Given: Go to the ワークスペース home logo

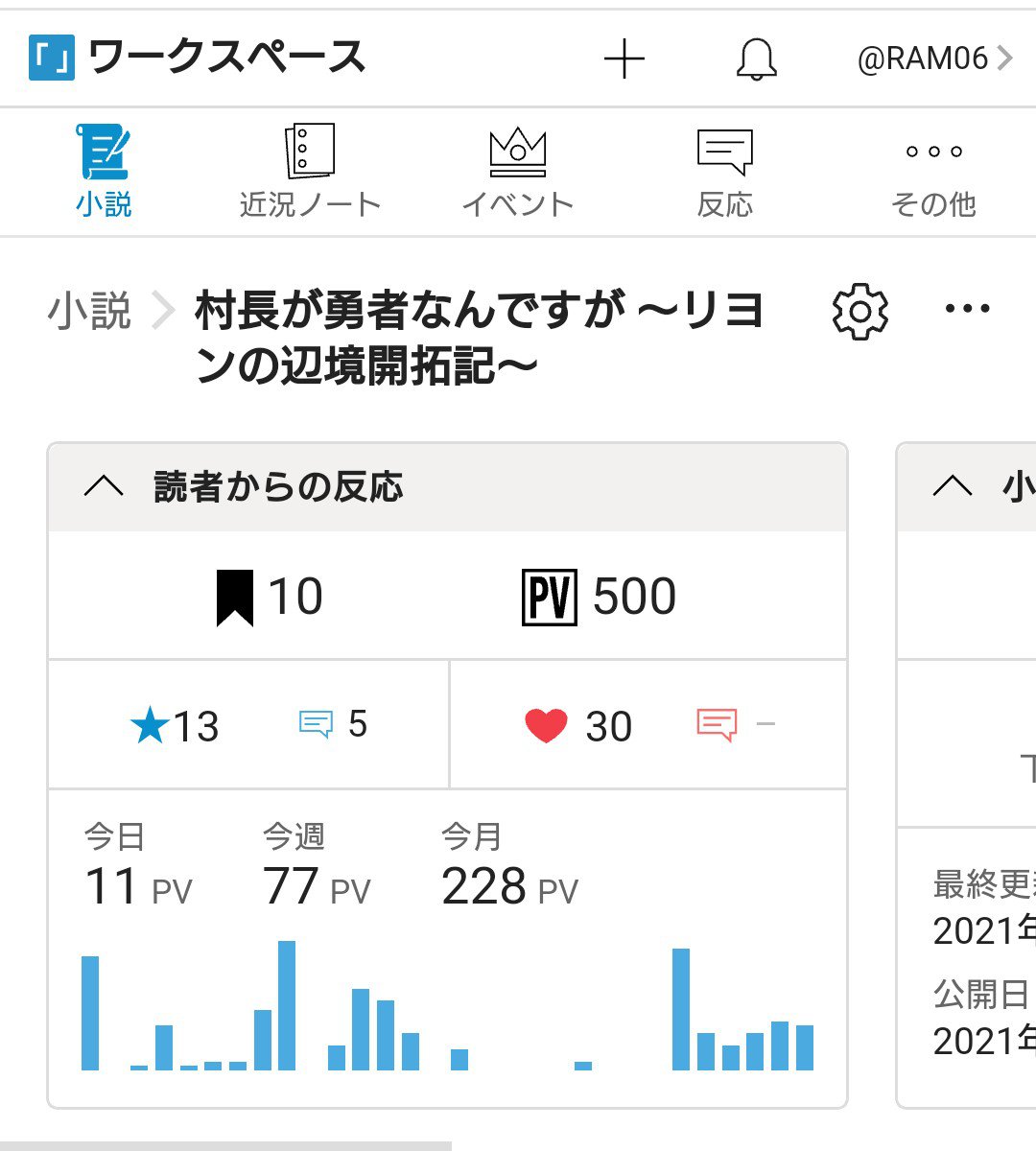Looking at the screenshot, I should coord(197,58).
